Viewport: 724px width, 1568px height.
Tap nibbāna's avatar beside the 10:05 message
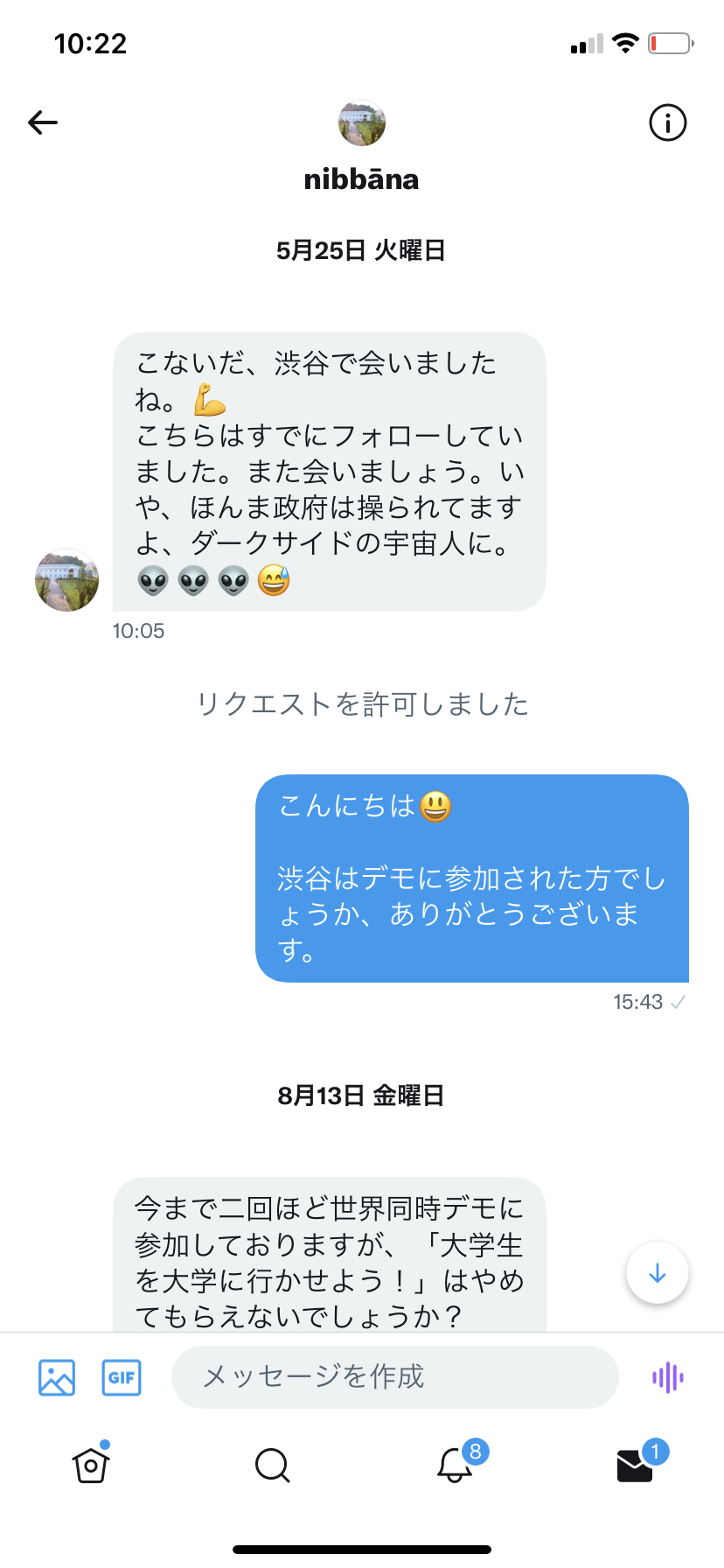pyautogui.click(x=66, y=580)
